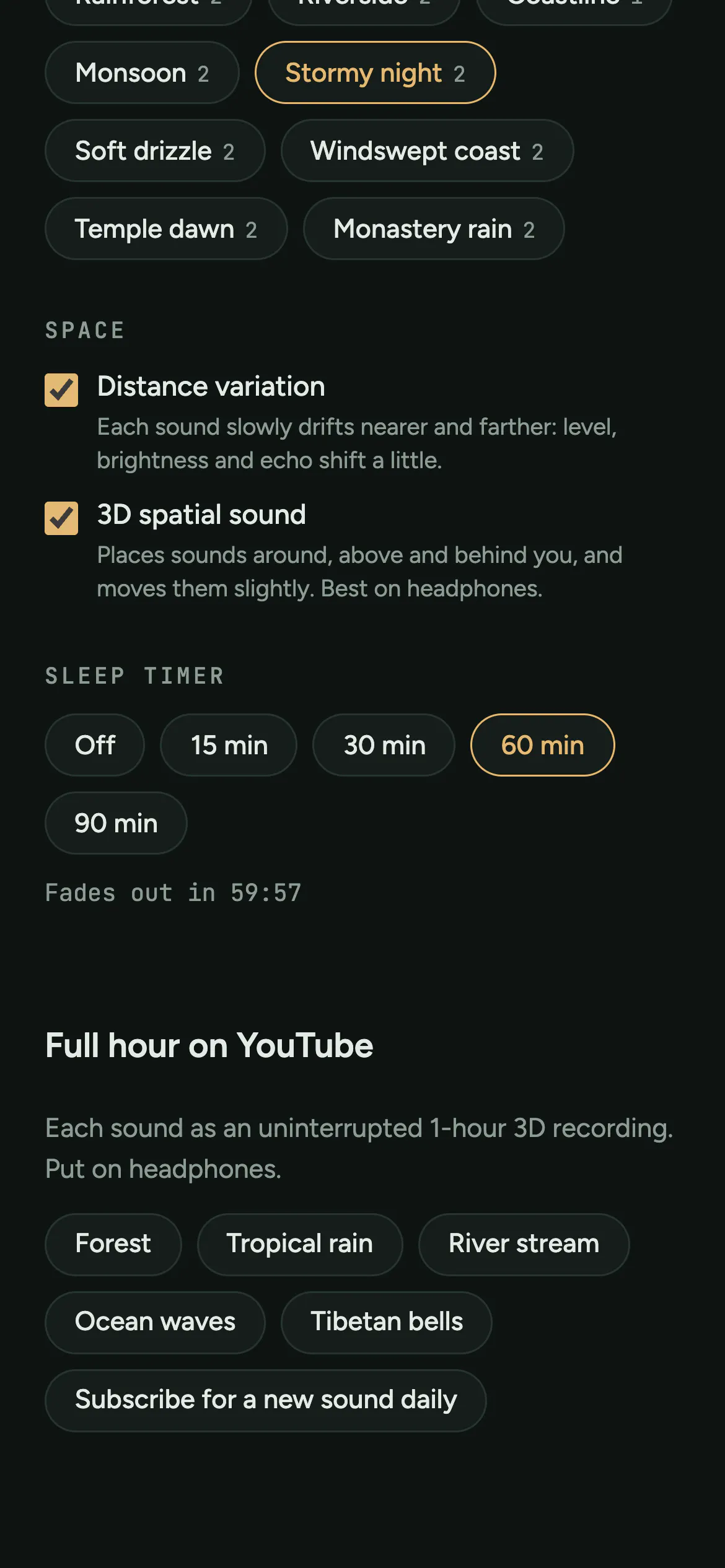This screenshot has width=725, height=1568.
Task: Select the 60 min timer
Action: 543,745
